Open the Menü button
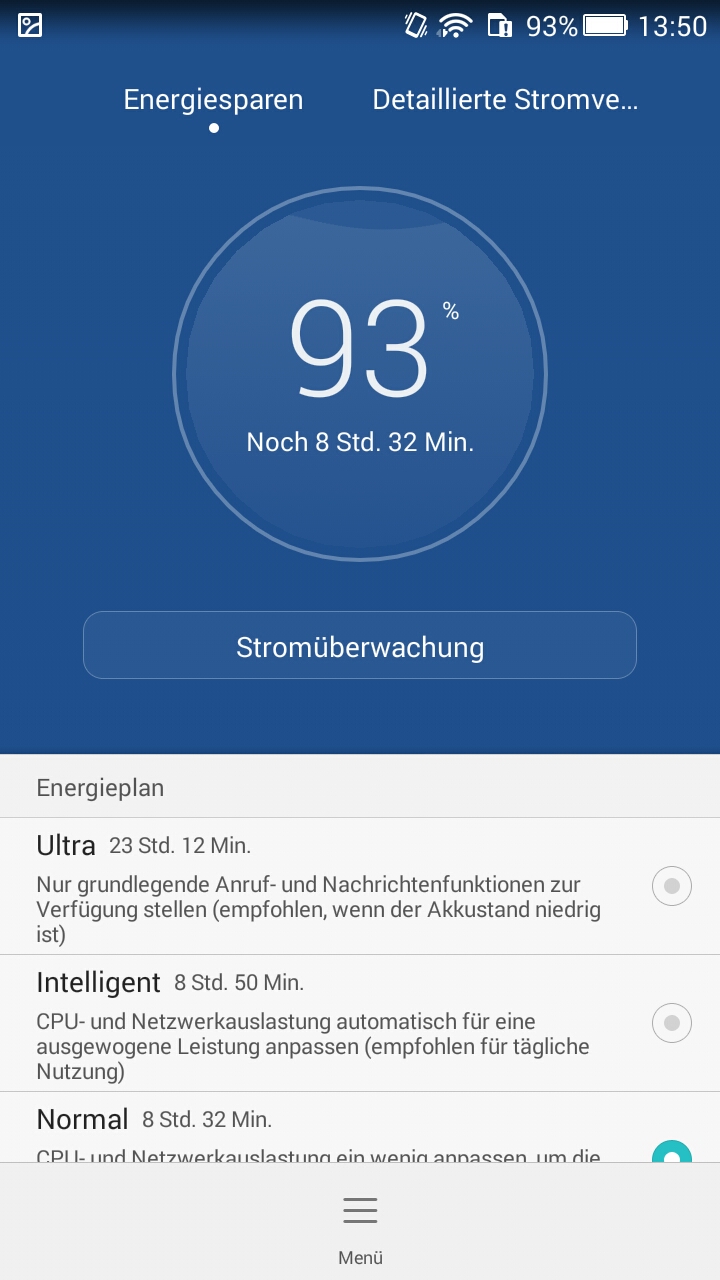This screenshot has height=1280, width=720. click(360, 1225)
